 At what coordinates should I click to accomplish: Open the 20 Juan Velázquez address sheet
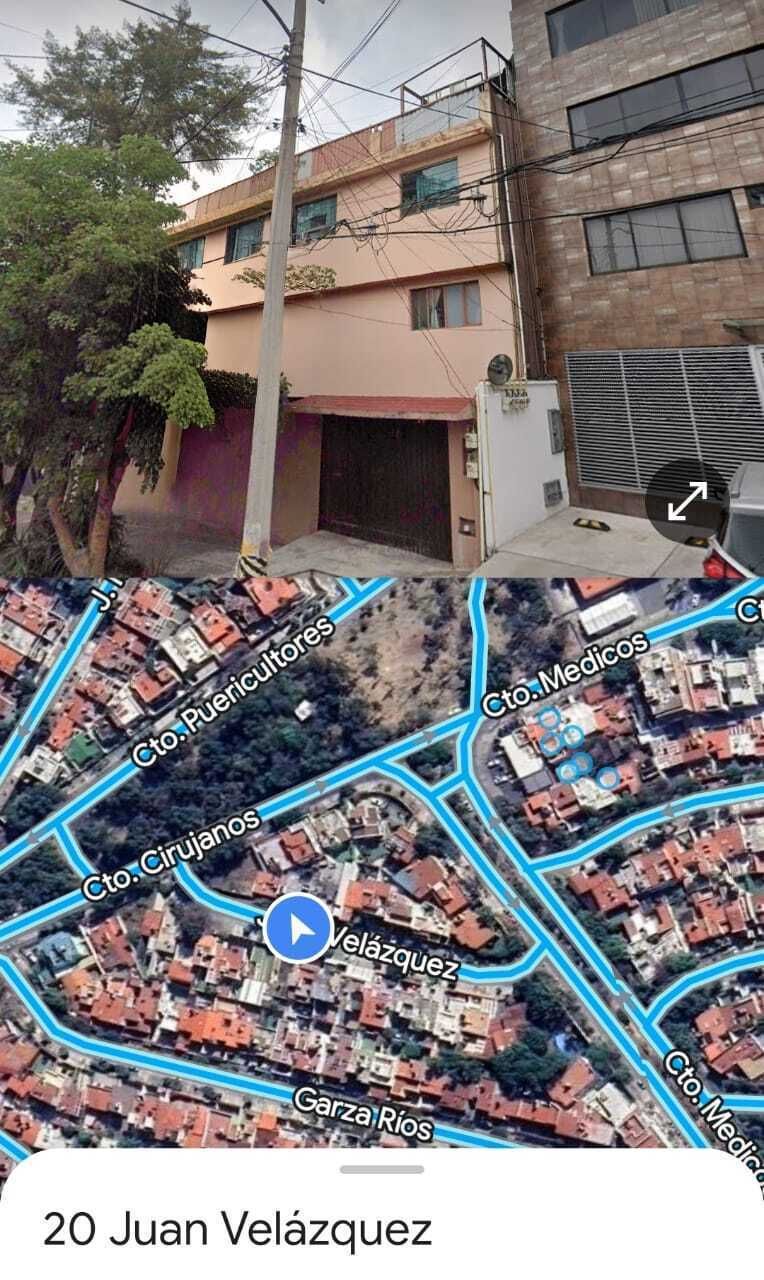(x=238, y=1229)
